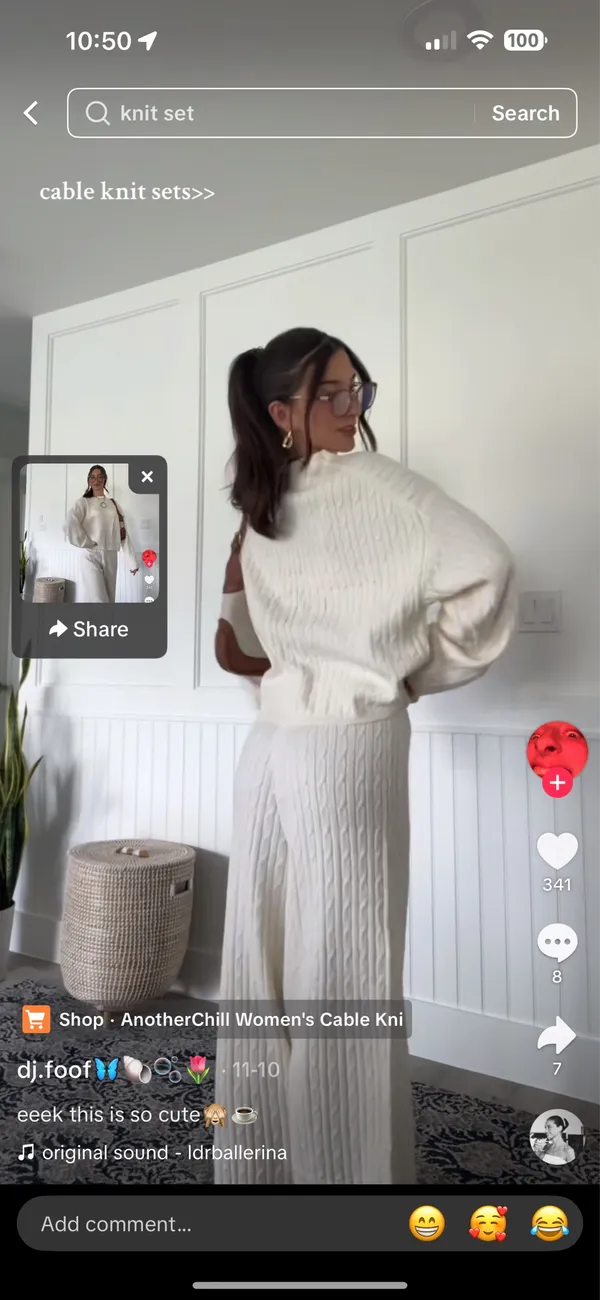The height and width of the screenshot is (1300, 600).
Task: Tap the Search button
Action: (525, 113)
